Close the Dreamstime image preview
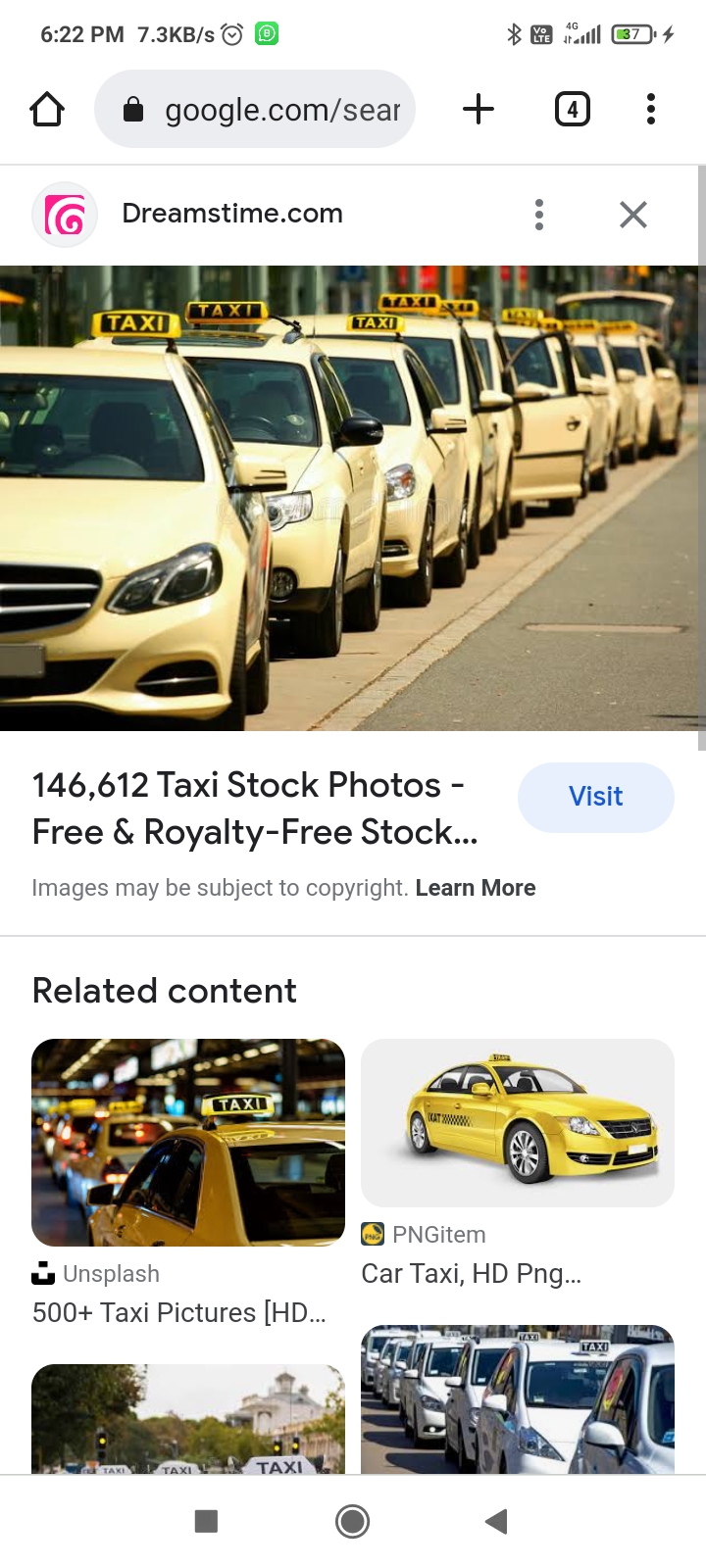Image resolution: width=706 pixels, height=1568 pixels. point(633,214)
